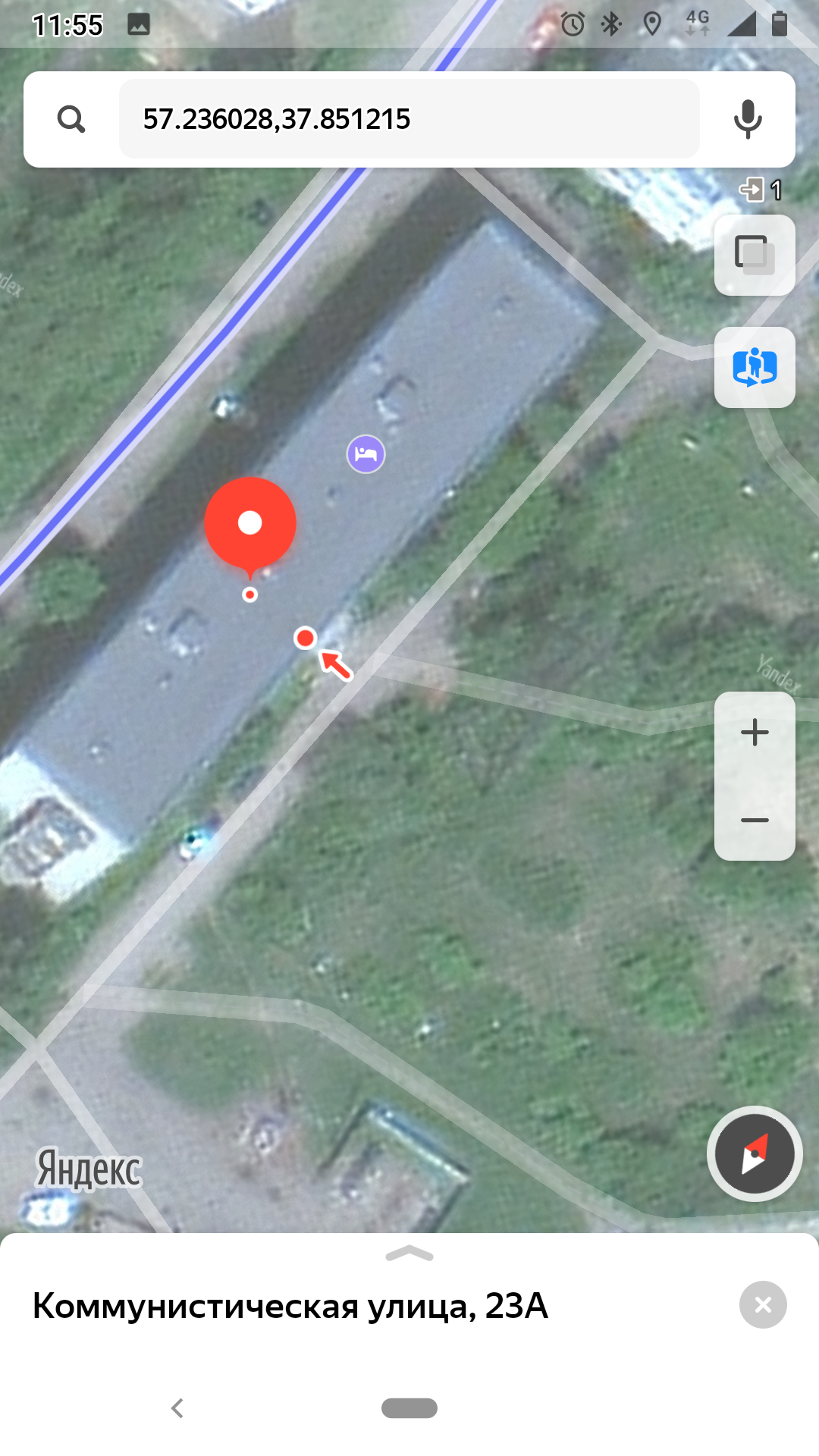
Task: Start voice search with the microphone
Action: [x=747, y=119]
